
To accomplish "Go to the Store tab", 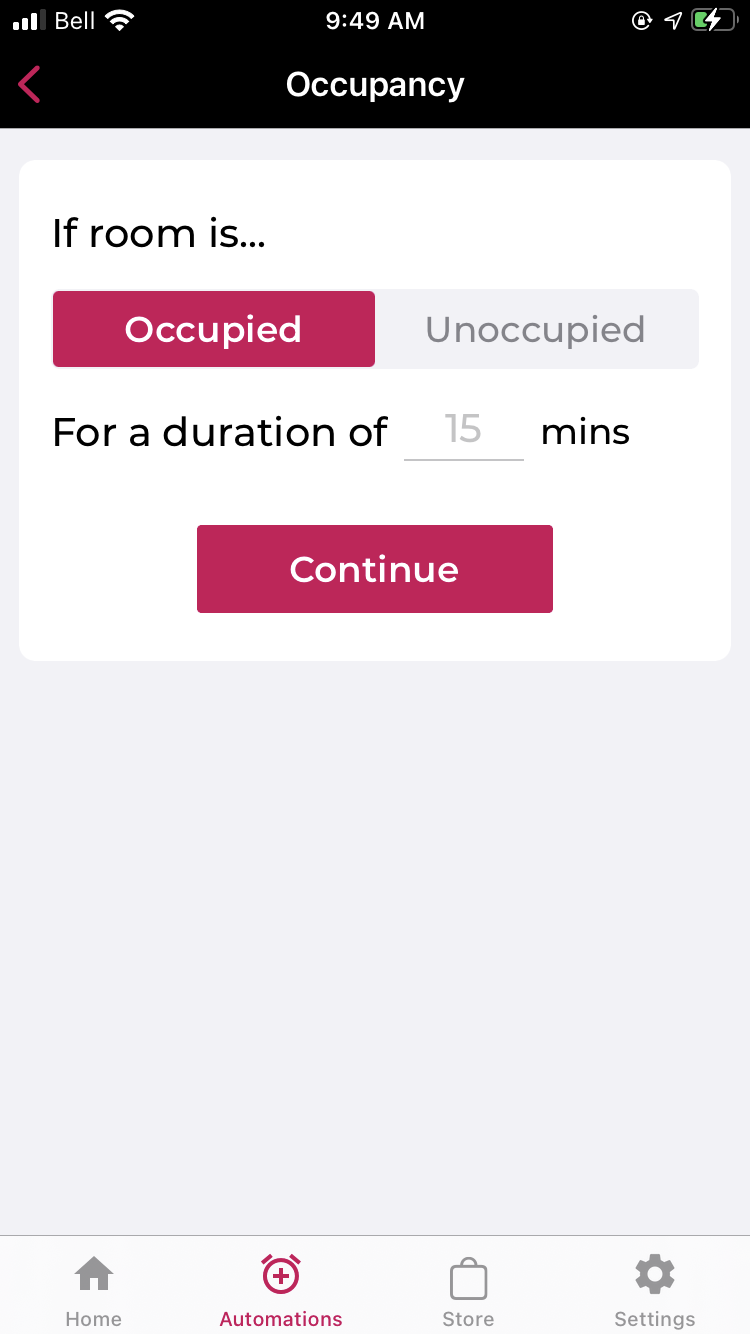I will 468,1290.
